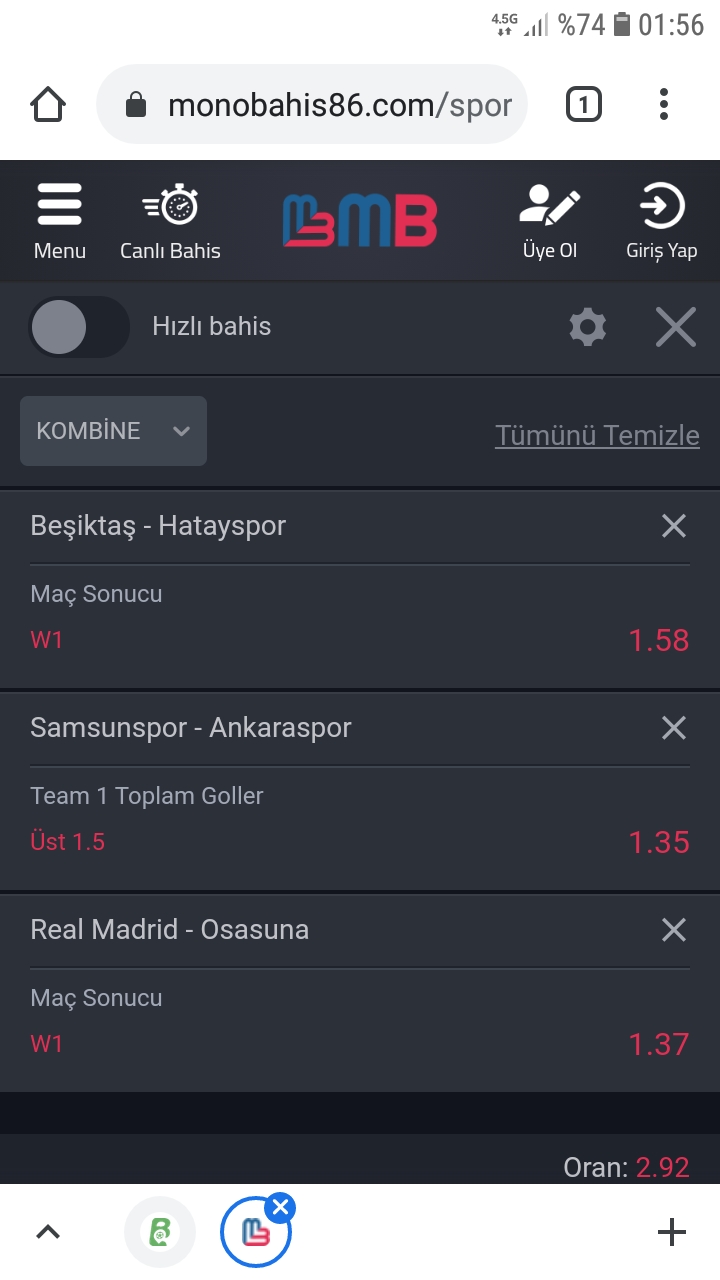Close the bet slip panel

pos(675,327)
